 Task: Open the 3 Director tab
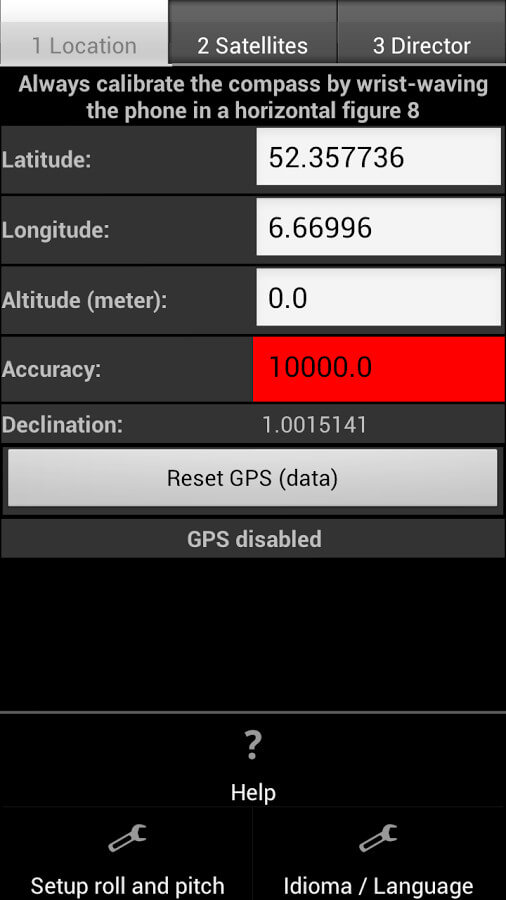tap(422, 32)
